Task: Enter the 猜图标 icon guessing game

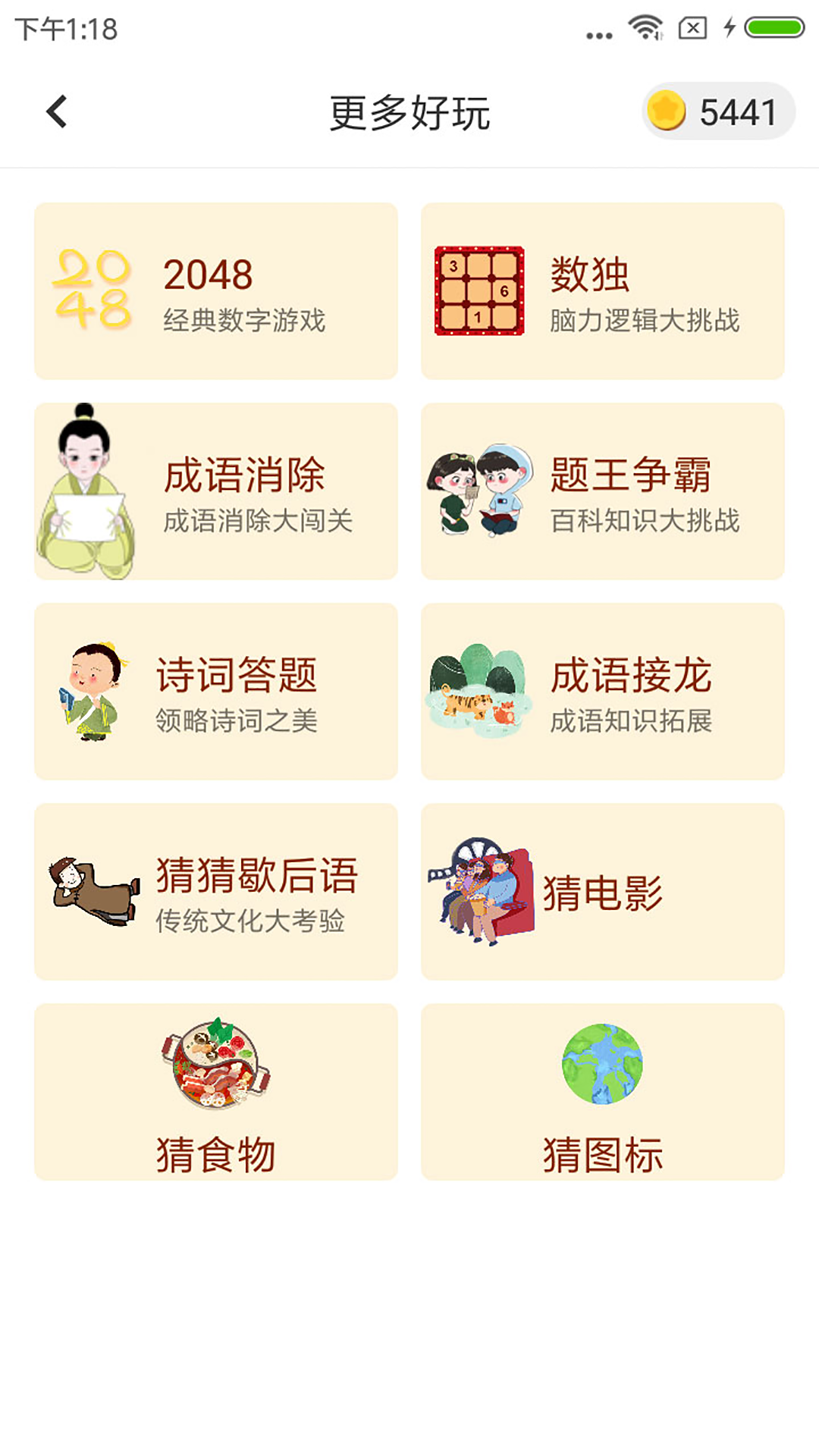Action: [x=603, y=1092]
